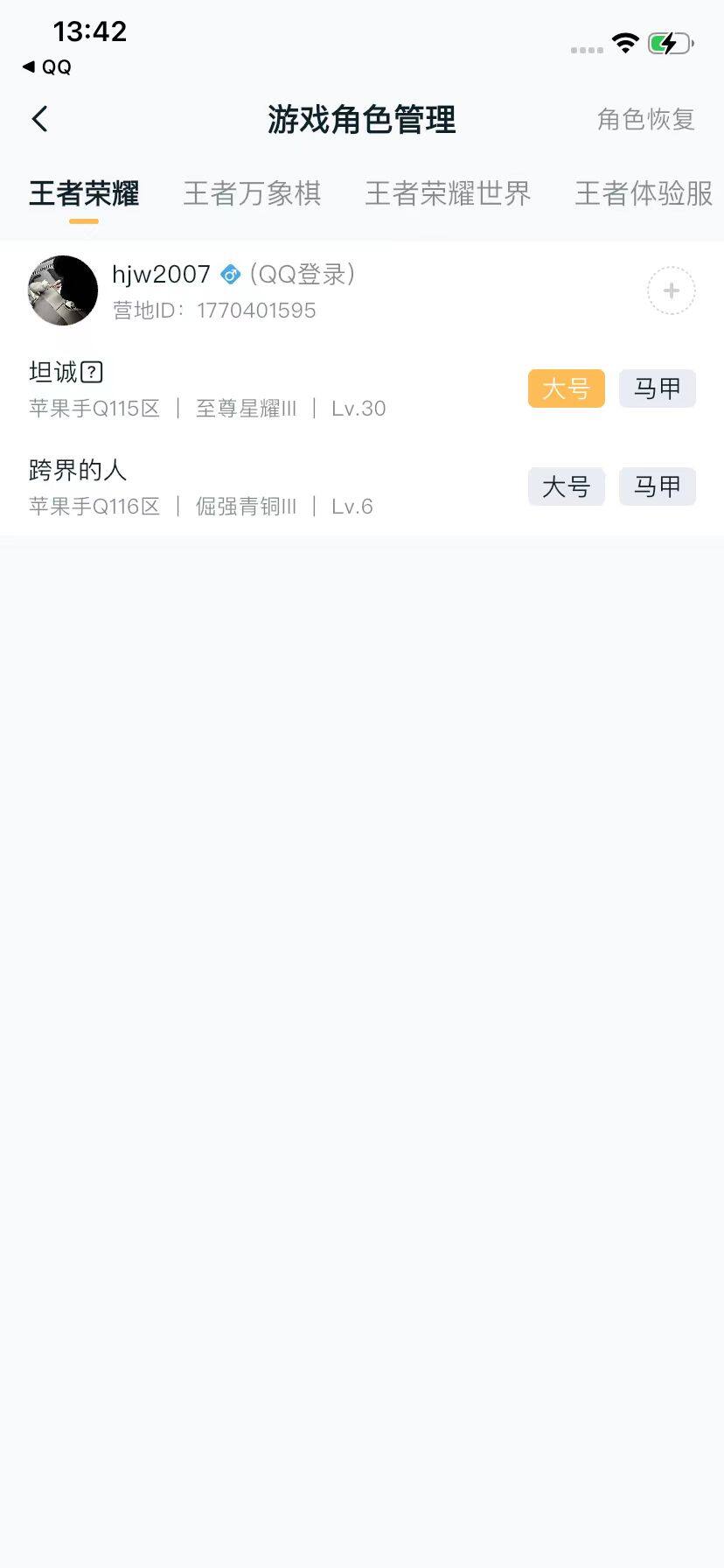Tap the 营地ID number 1770401595

point(256,311)
